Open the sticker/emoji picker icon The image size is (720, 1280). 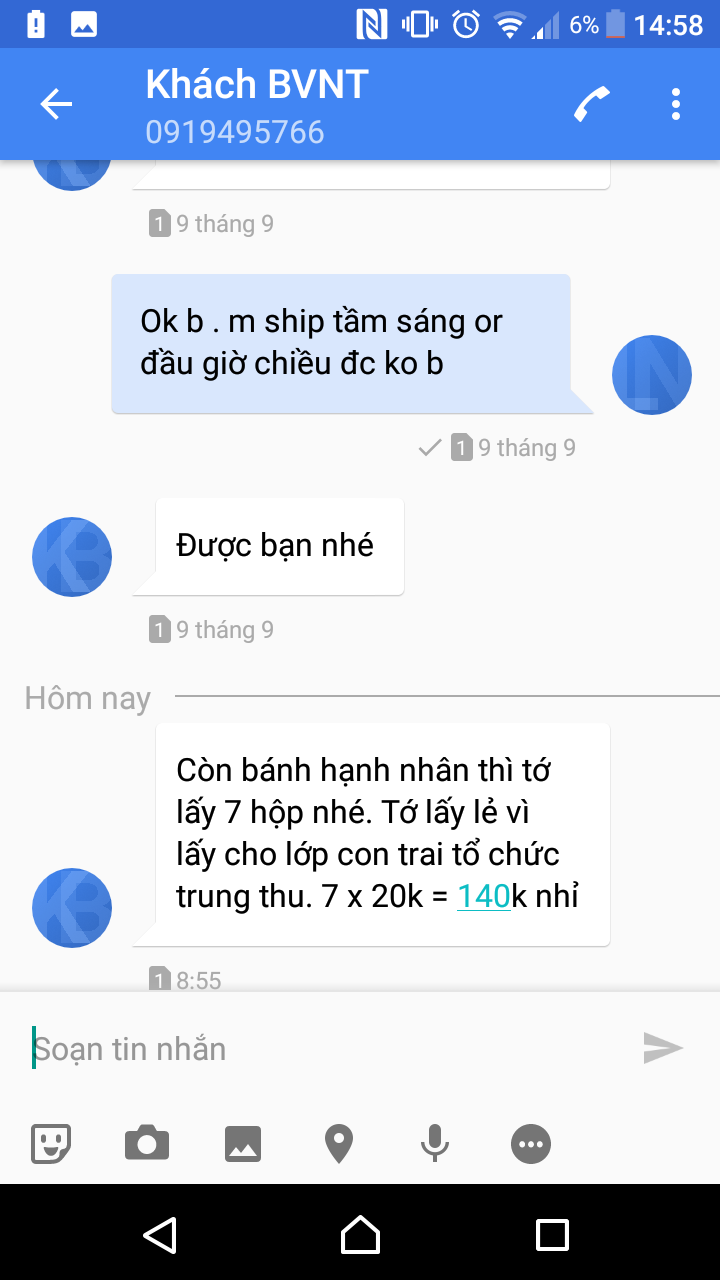50,1143
